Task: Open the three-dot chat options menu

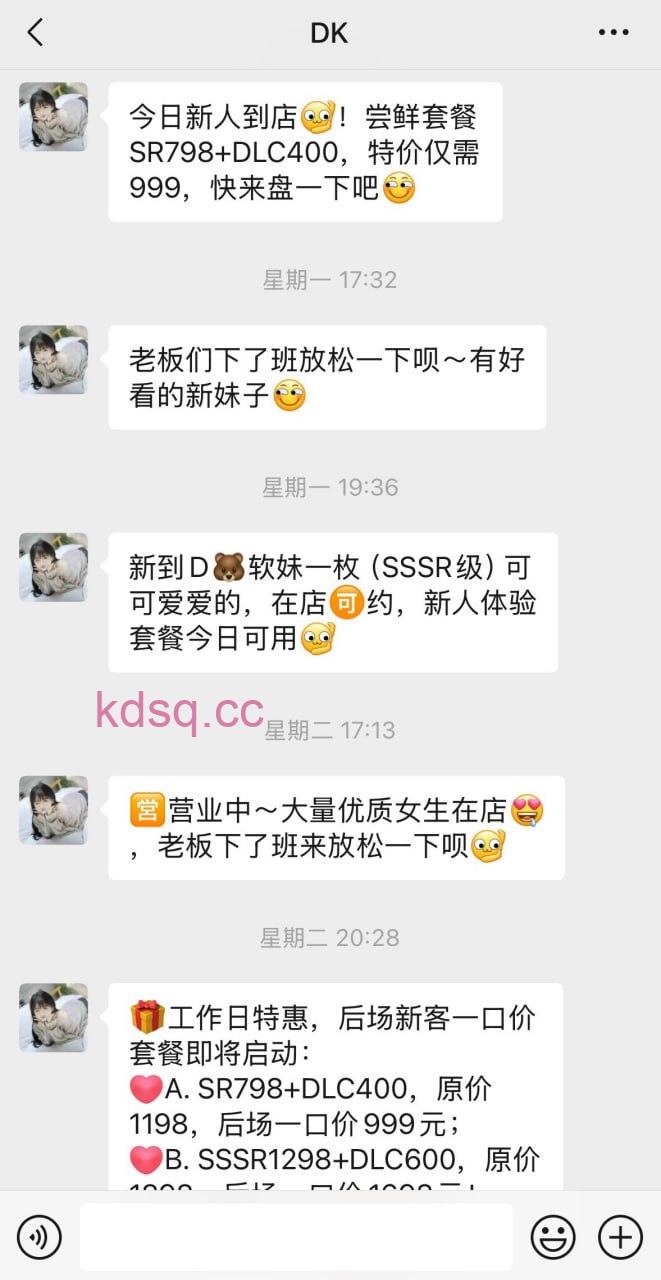Action: 613,33
